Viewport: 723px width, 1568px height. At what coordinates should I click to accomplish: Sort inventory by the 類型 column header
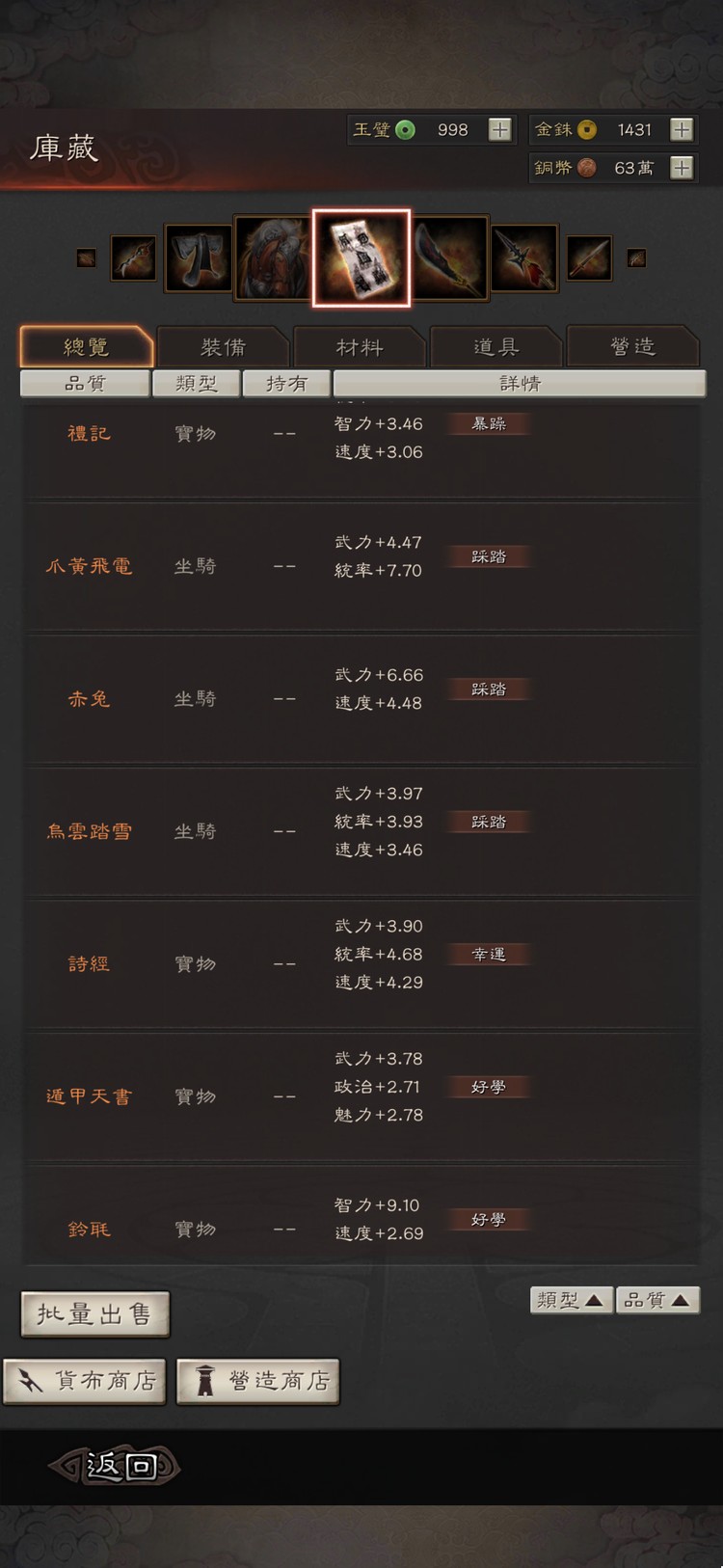click(x=197, y=383)
